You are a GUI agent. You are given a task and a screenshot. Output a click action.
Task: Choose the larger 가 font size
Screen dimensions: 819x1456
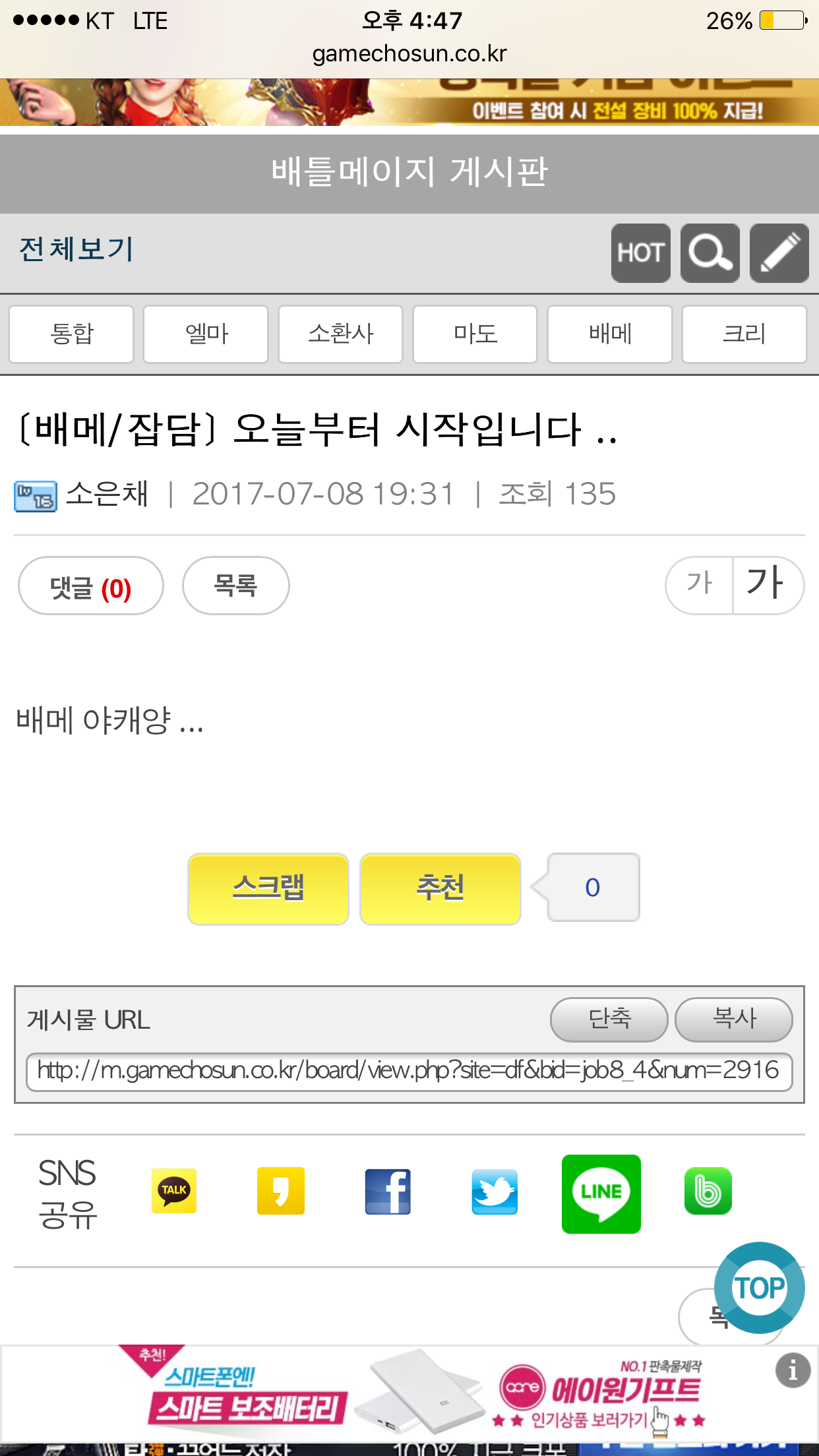(x=768, y=586)
